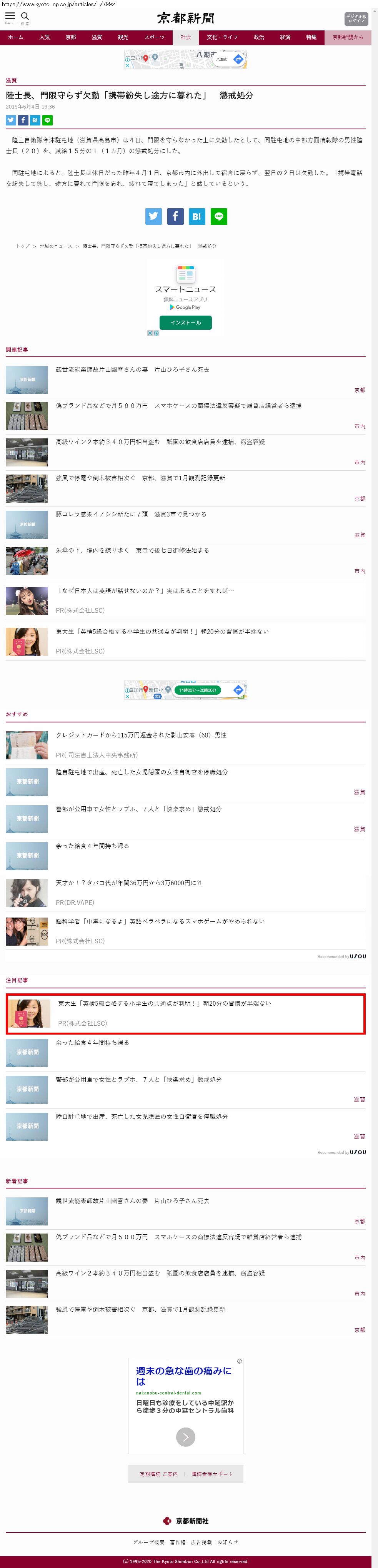
Task: Tap the arrow on the dental clinic ad
Action: (x=185, y=1436)
